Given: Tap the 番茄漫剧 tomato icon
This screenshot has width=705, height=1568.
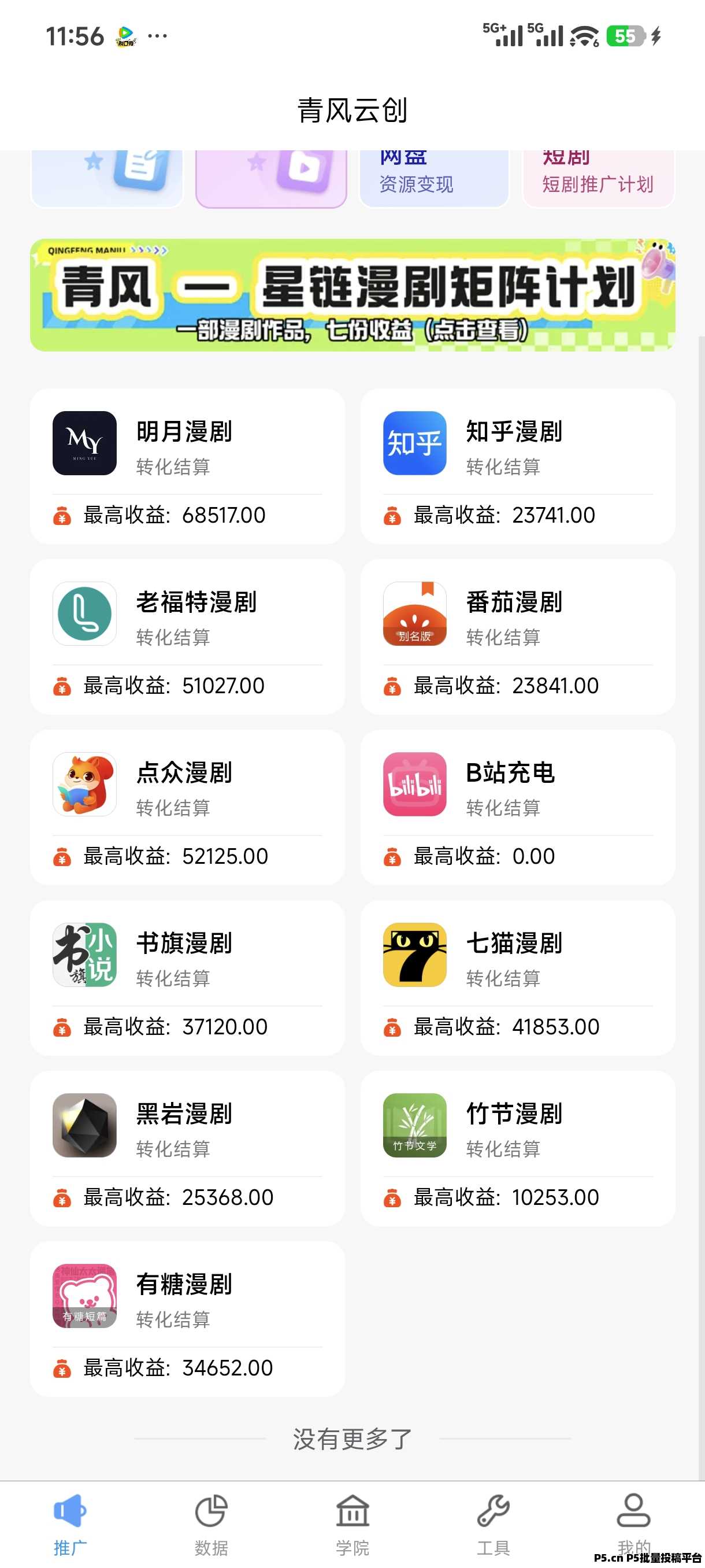Looking at the screenshot, I should pyautogui.click(x=414, y=613).
